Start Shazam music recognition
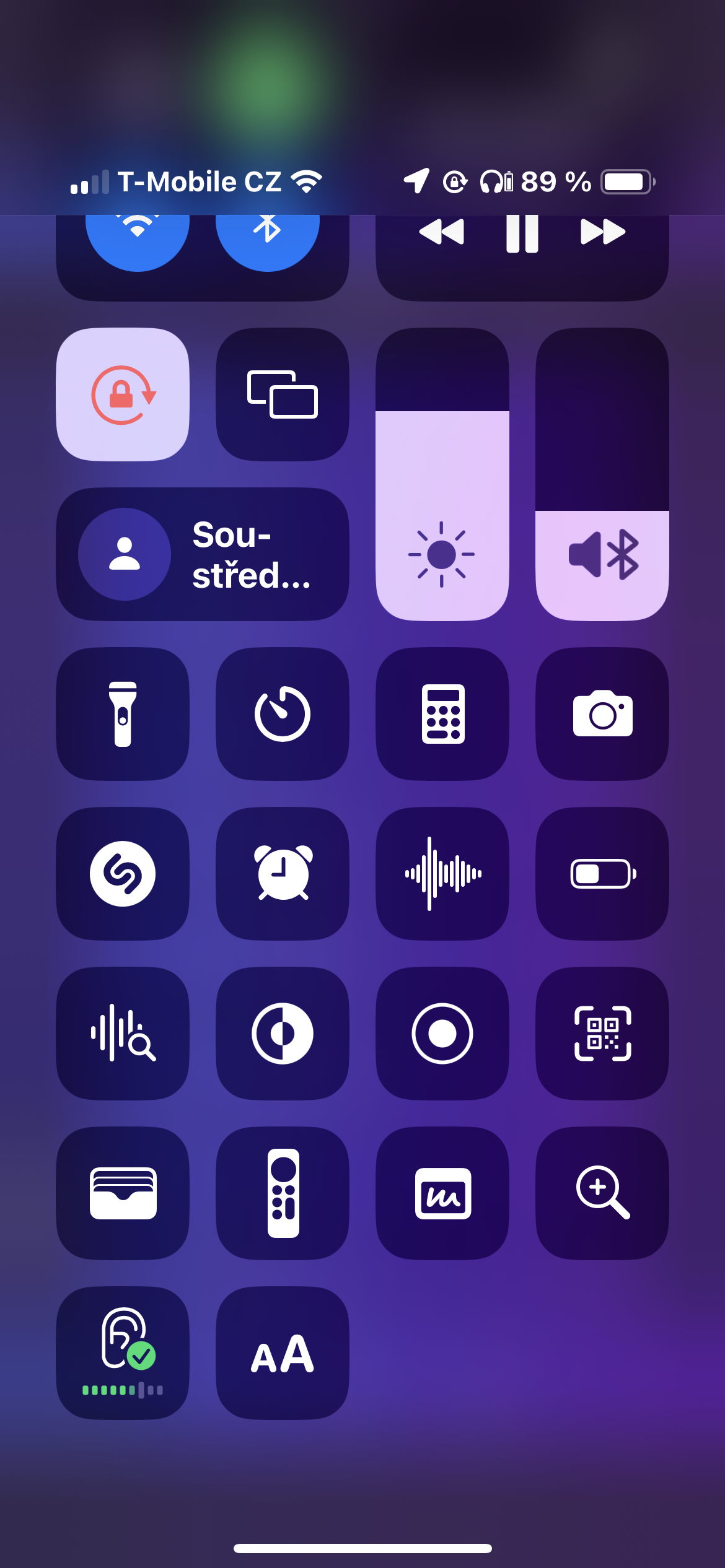 pos(123,874)
